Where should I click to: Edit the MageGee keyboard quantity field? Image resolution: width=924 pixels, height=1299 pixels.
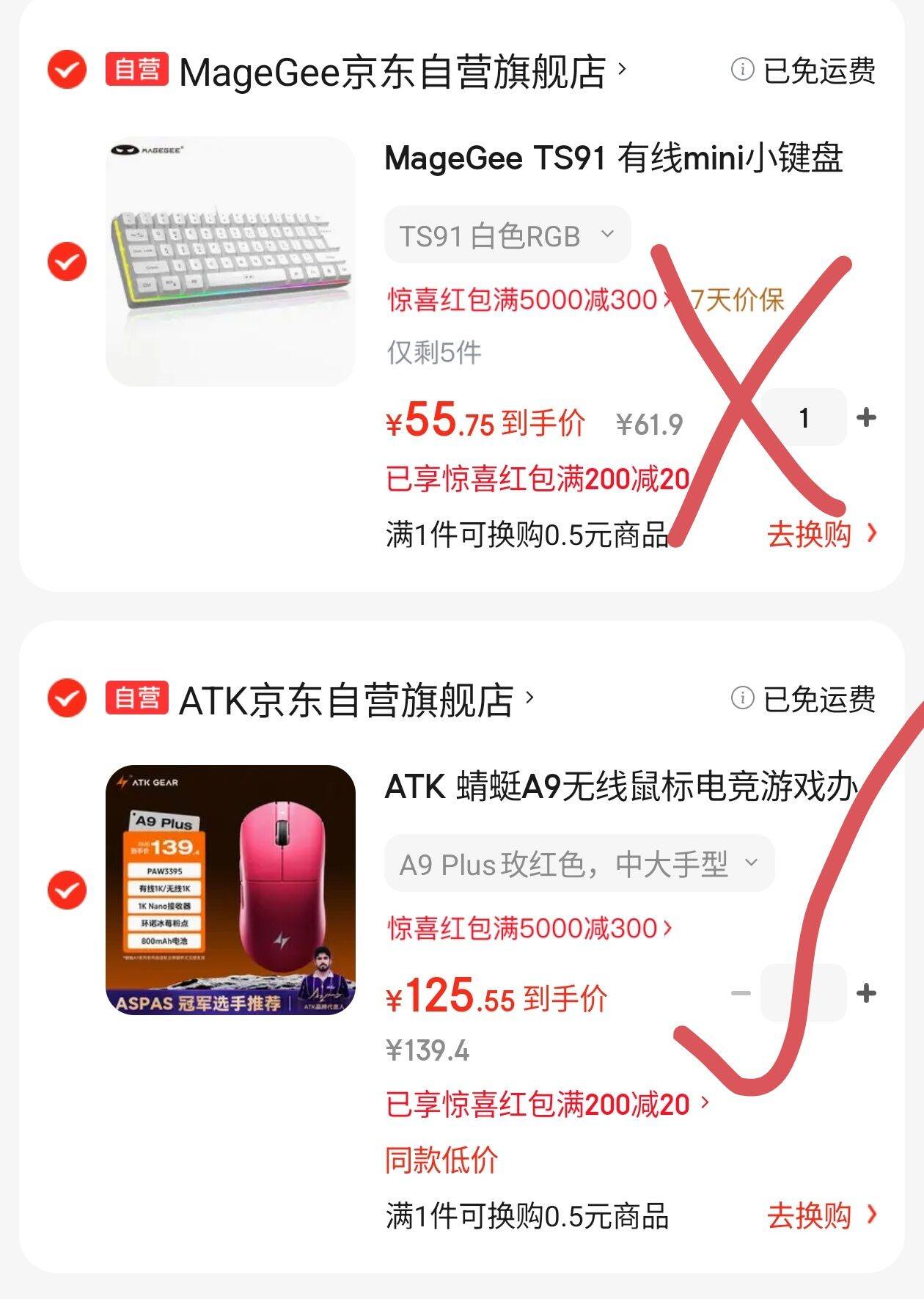(804, 417)
